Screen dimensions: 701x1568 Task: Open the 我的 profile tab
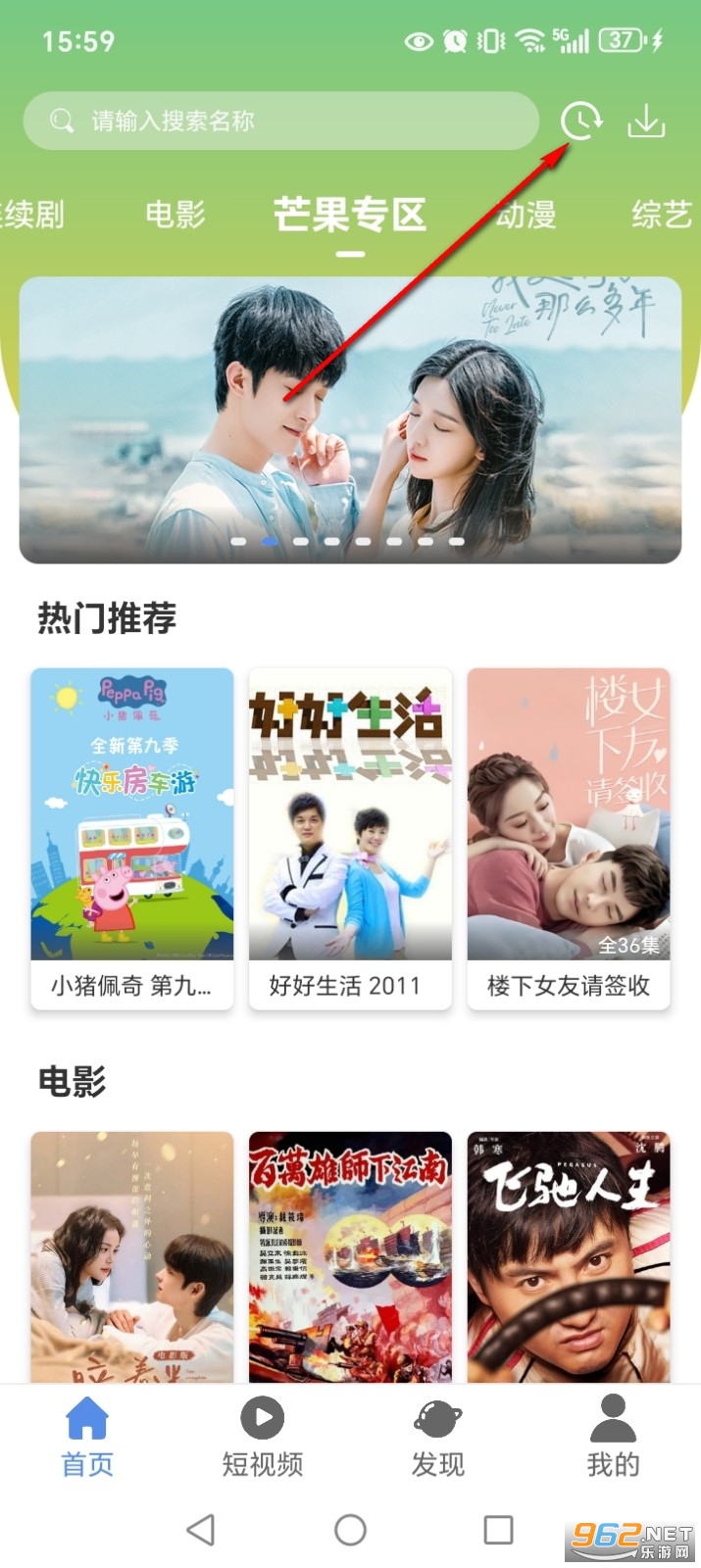tap(613, 1437)
